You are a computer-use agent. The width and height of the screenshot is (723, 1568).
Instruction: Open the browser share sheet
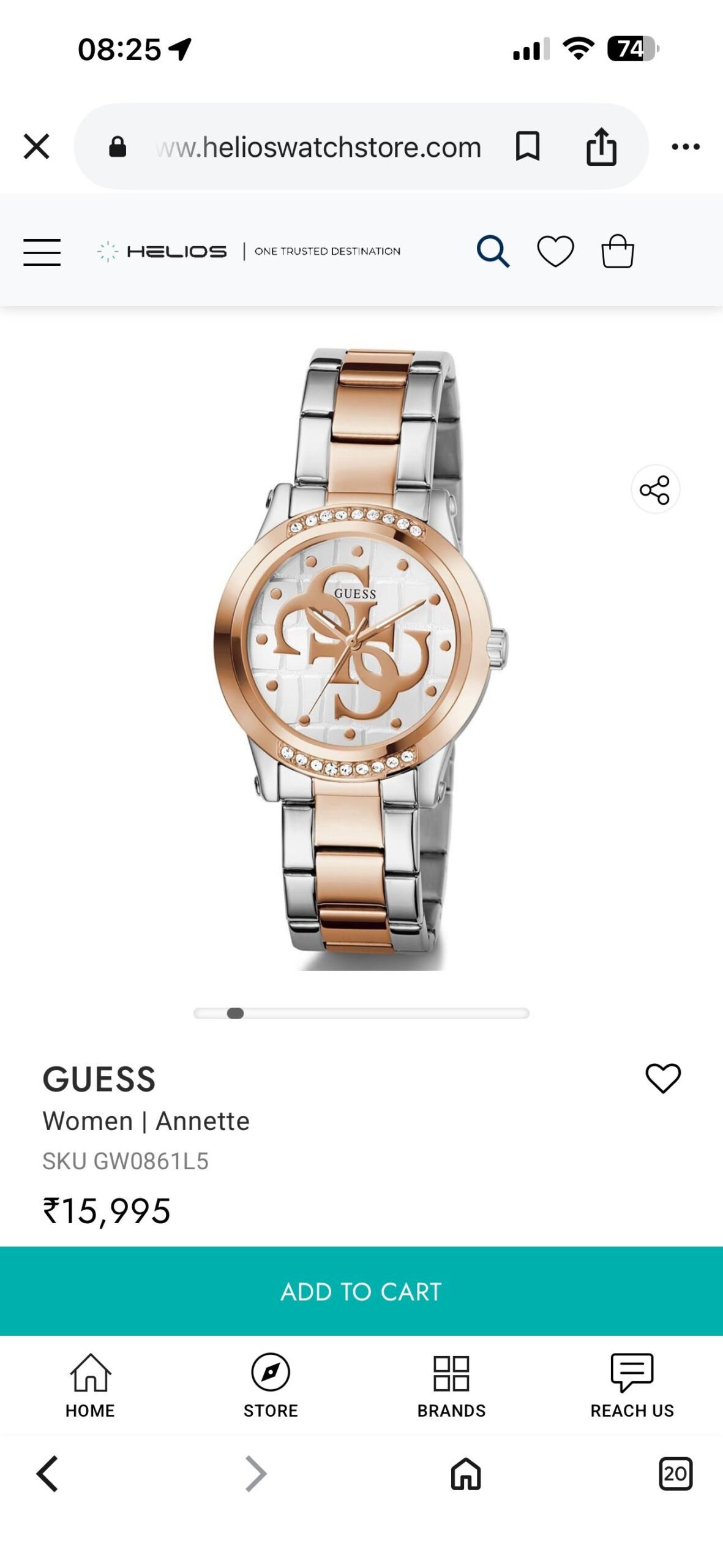coord(601,147)
